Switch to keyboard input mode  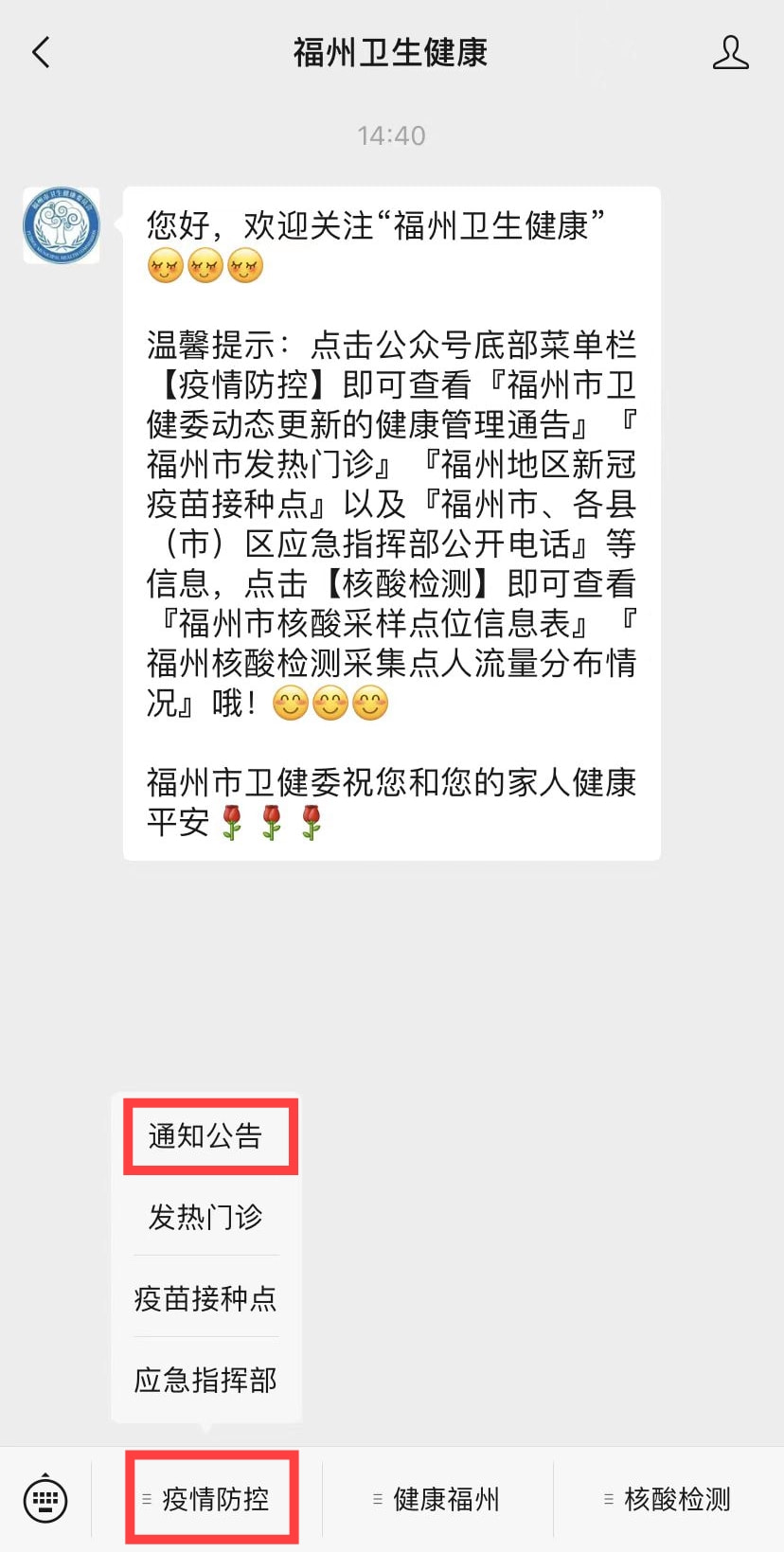coord(45,1499)
